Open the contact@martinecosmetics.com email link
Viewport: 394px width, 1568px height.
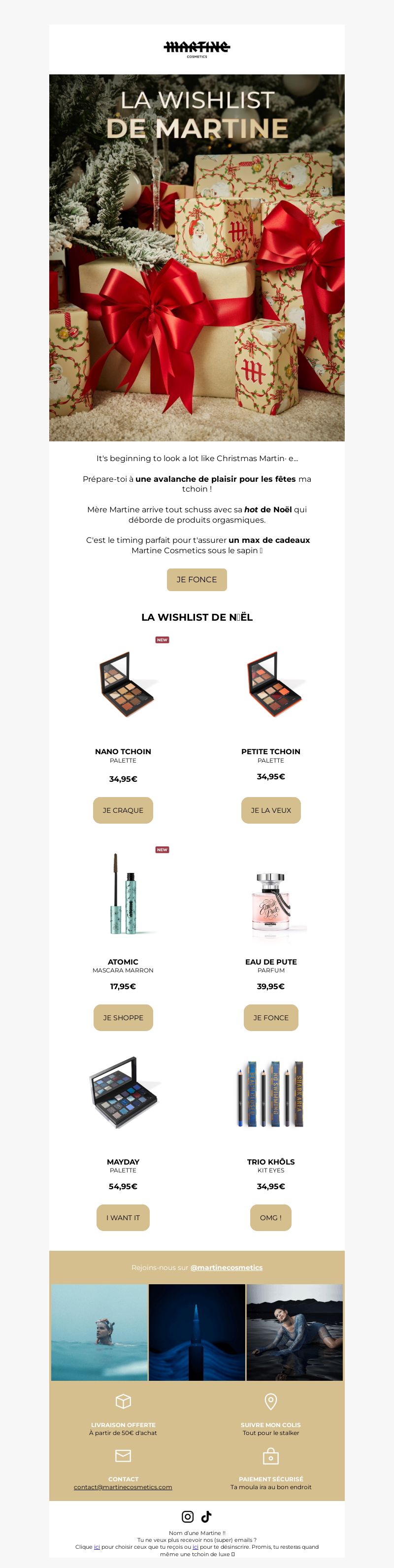click(x=123, y=1487)
